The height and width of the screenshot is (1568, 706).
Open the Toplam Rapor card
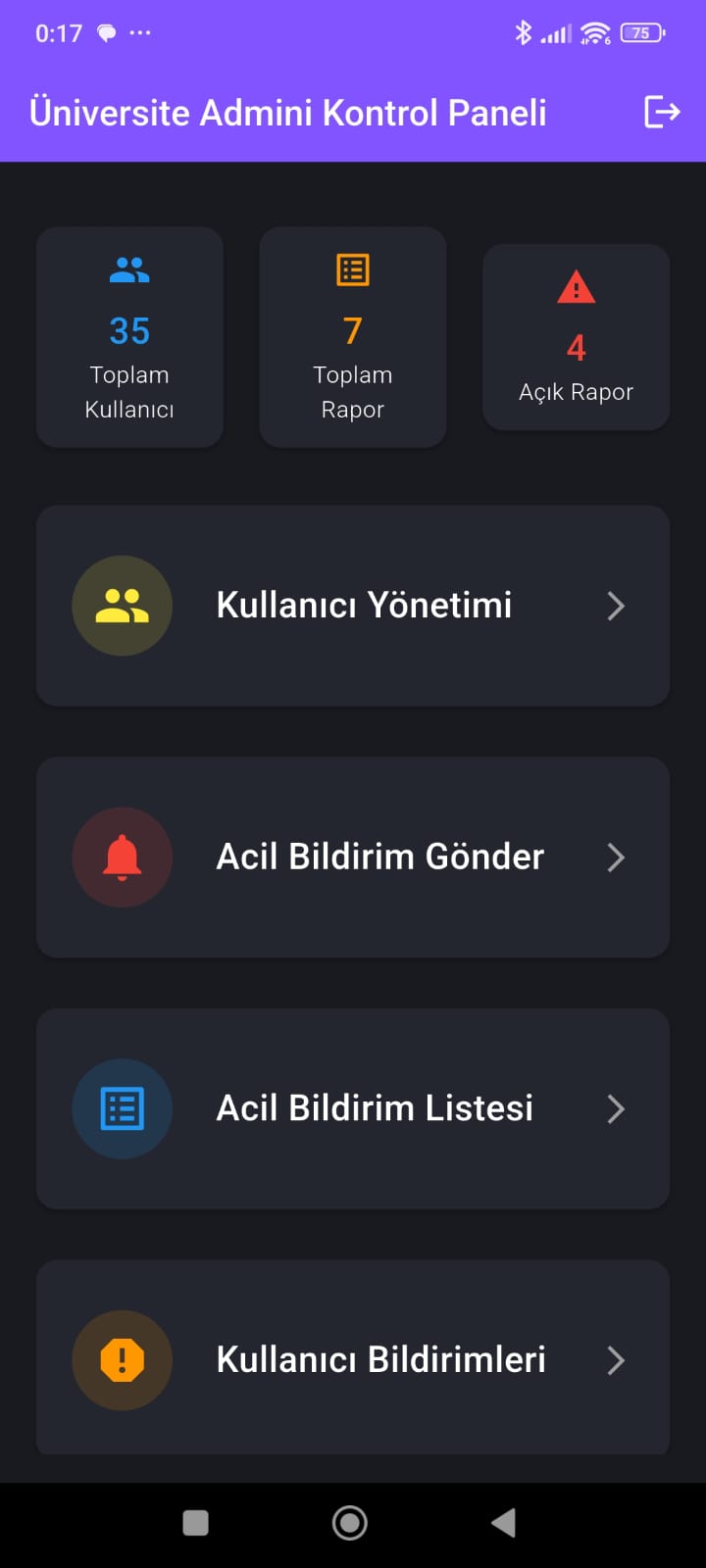tap(352, 337)
